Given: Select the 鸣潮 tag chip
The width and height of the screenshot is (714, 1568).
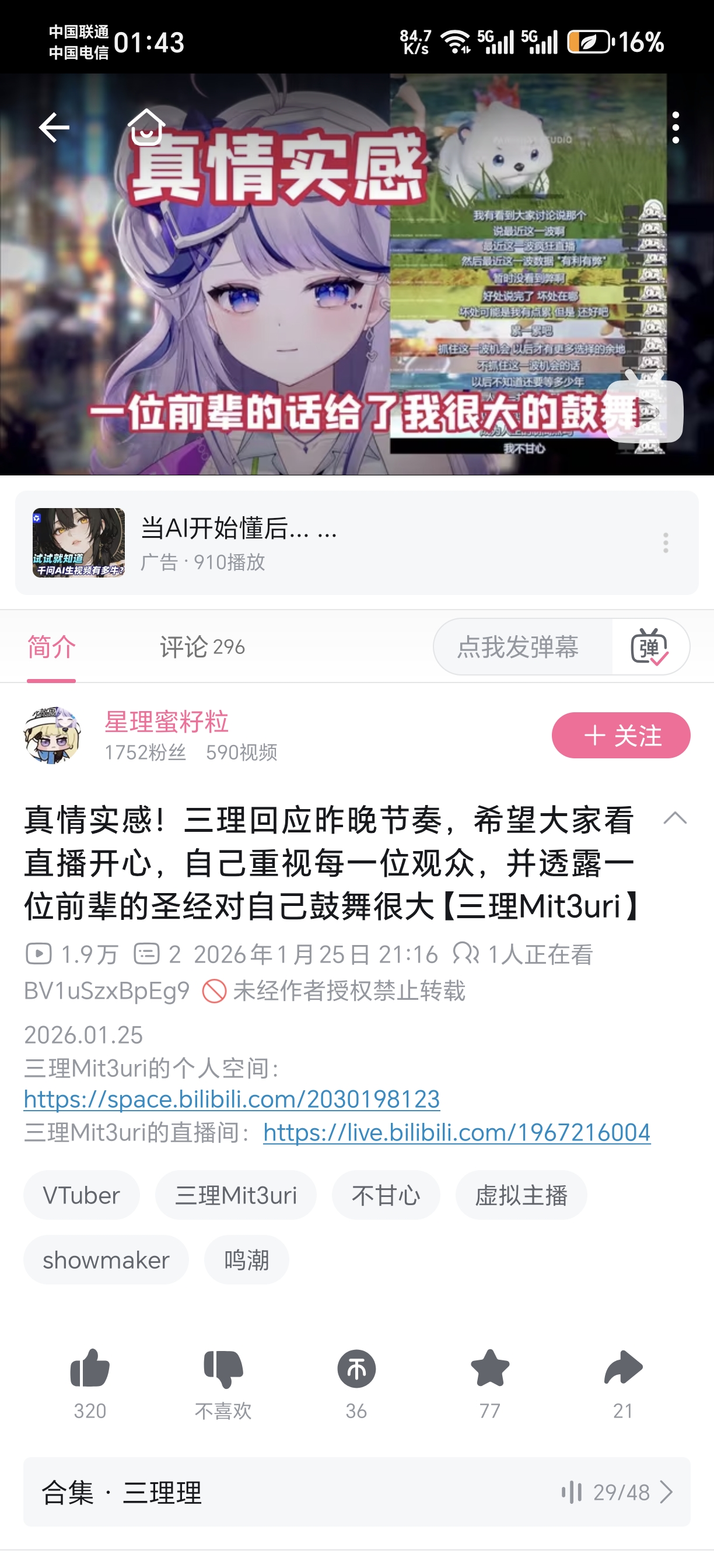Looking at the screenshot, I should pyautogui.click(x=247, y=1260).
